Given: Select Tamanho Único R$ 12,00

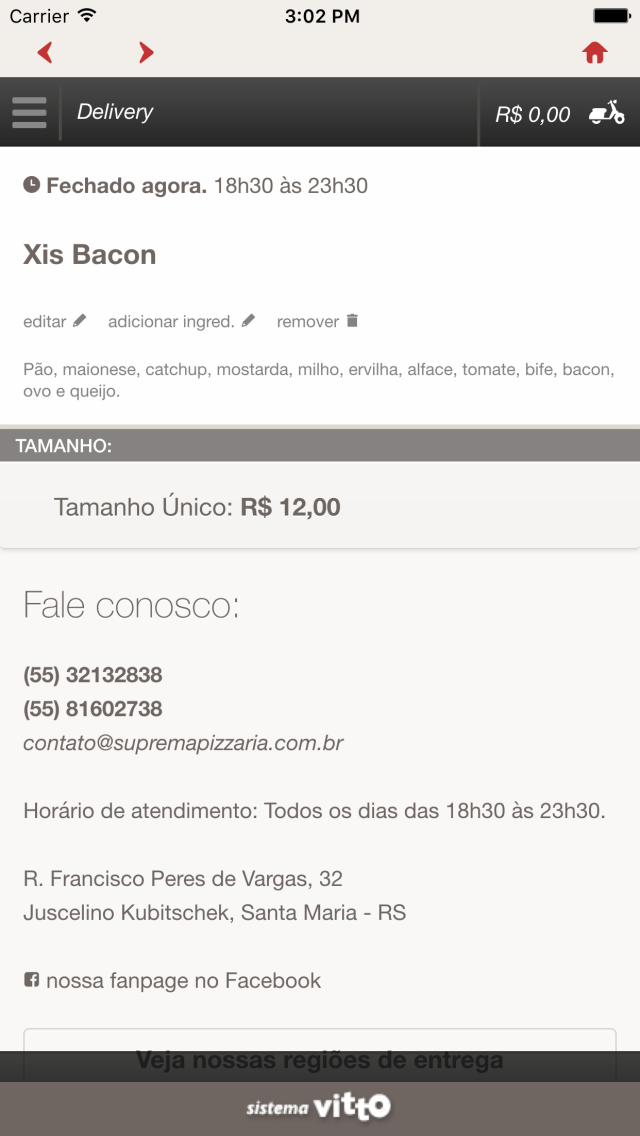Looking at the screenshot, I should pos(320,507).
